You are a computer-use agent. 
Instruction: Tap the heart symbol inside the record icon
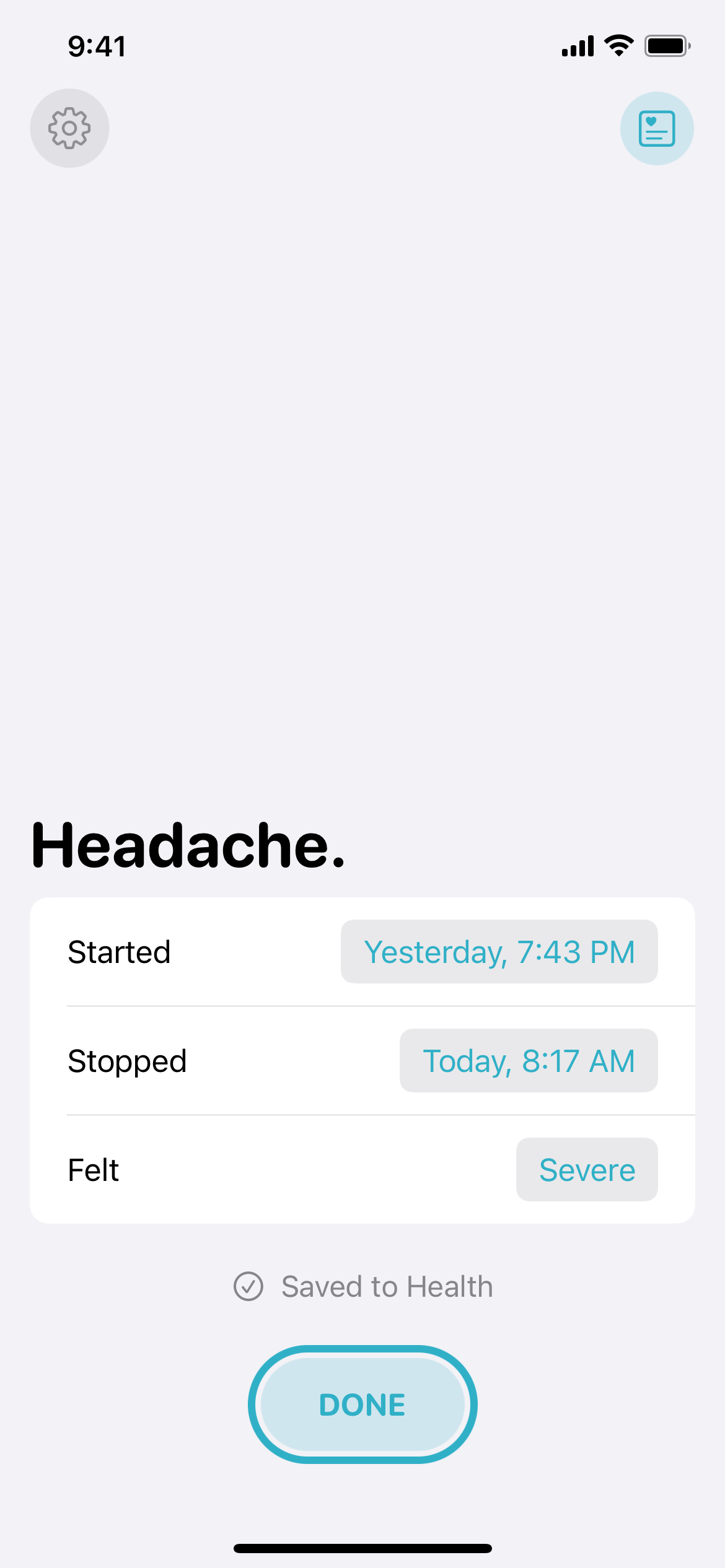[651, 122]
